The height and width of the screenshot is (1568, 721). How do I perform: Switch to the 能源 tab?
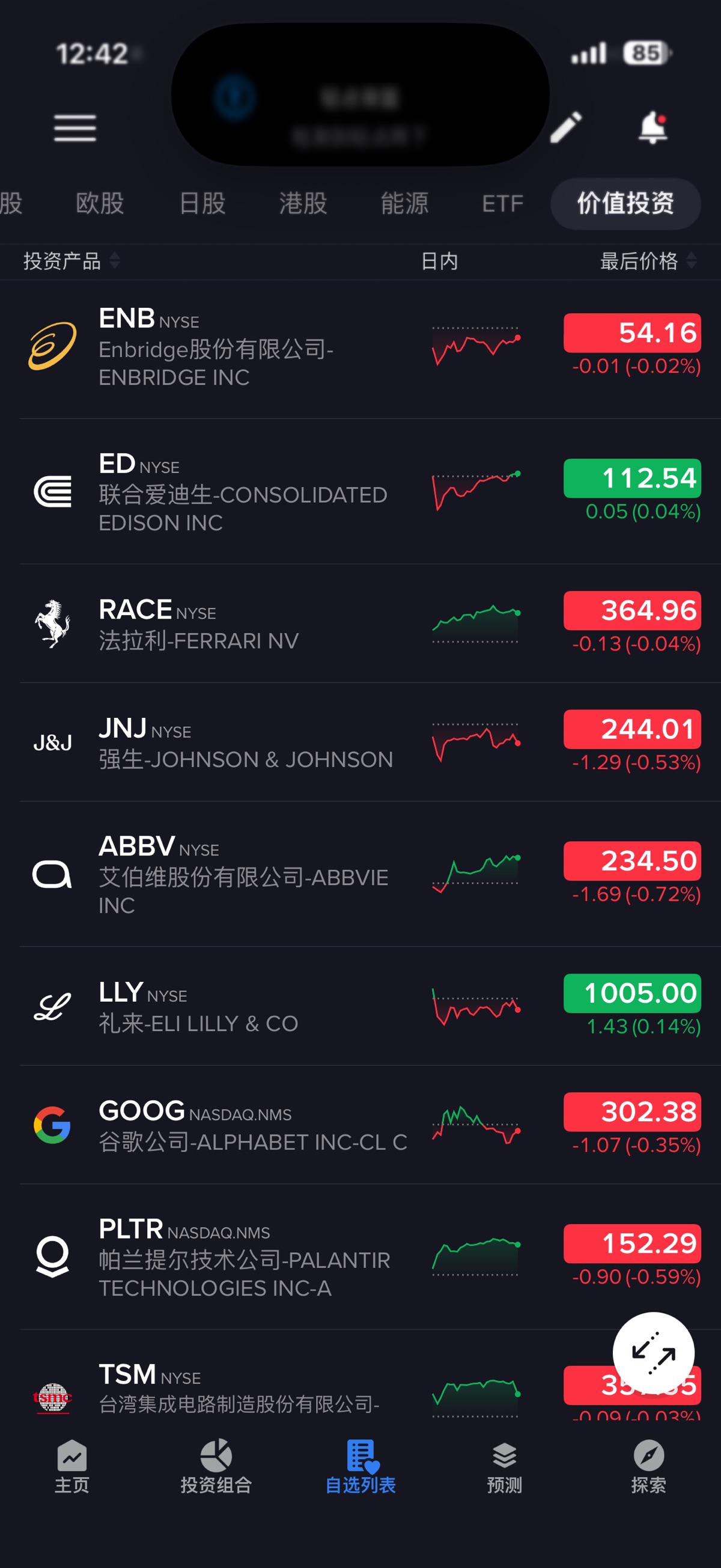click(x=404, y=203)
